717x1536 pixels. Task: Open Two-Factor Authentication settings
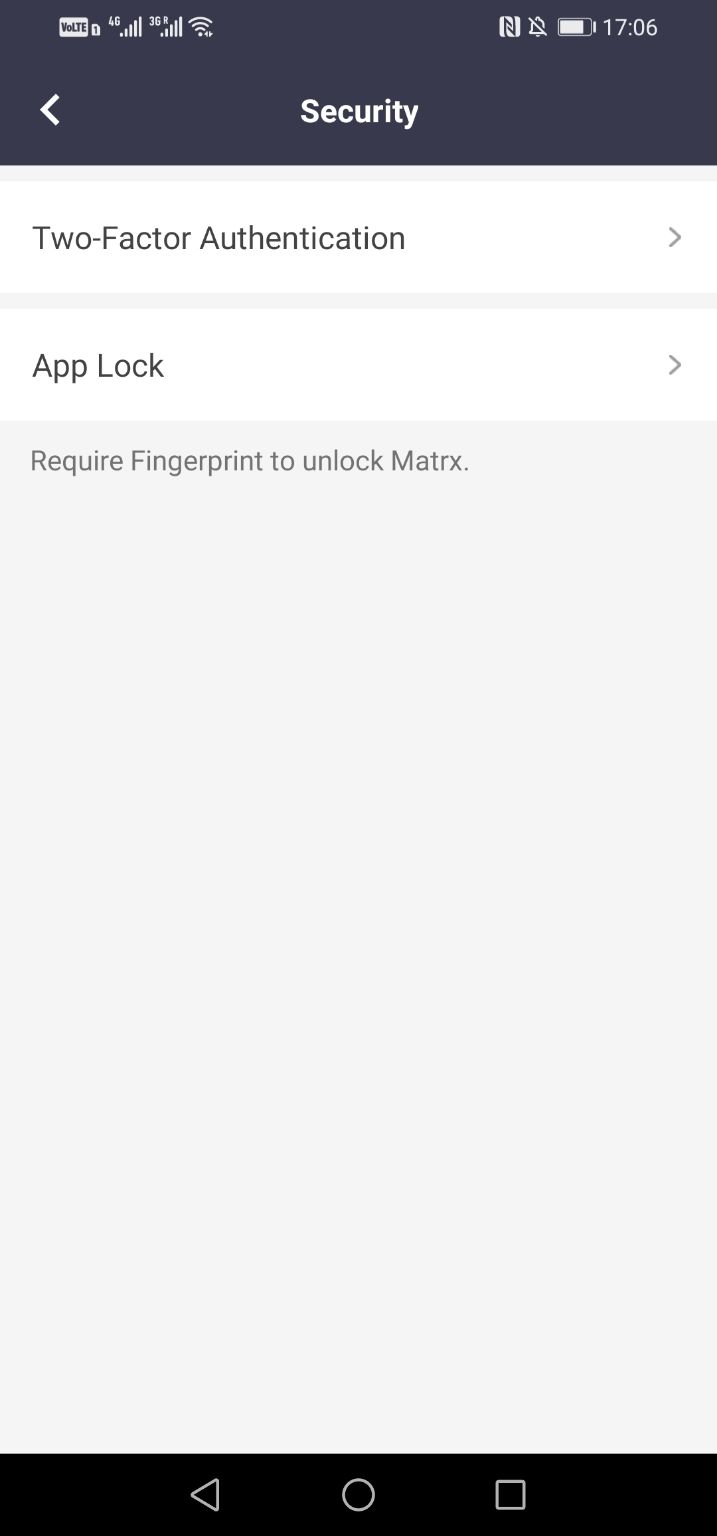358,237
